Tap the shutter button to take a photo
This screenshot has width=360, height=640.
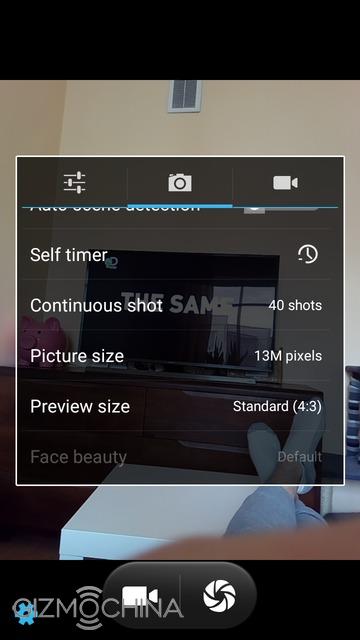pos(219,596)
